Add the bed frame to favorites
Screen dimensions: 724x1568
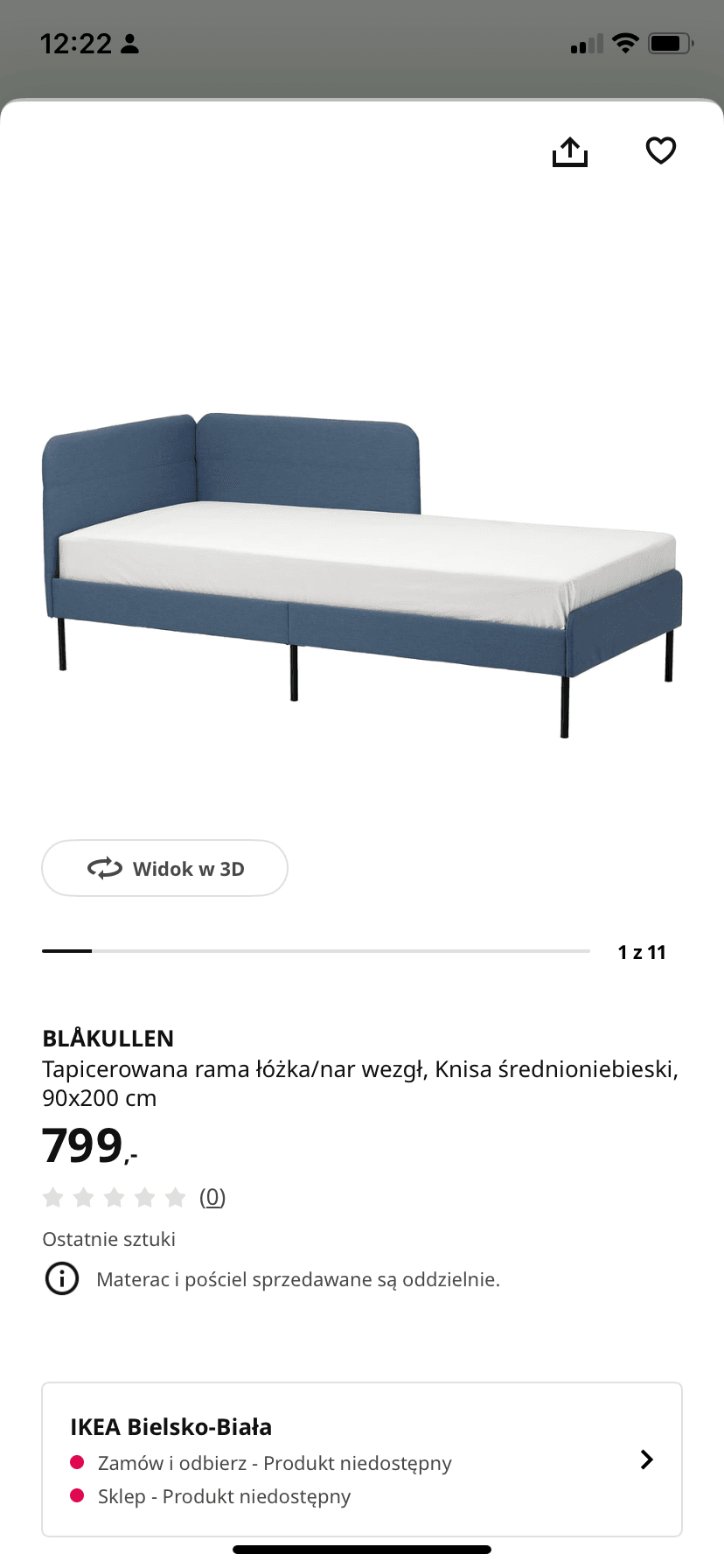tap(661, 150)
